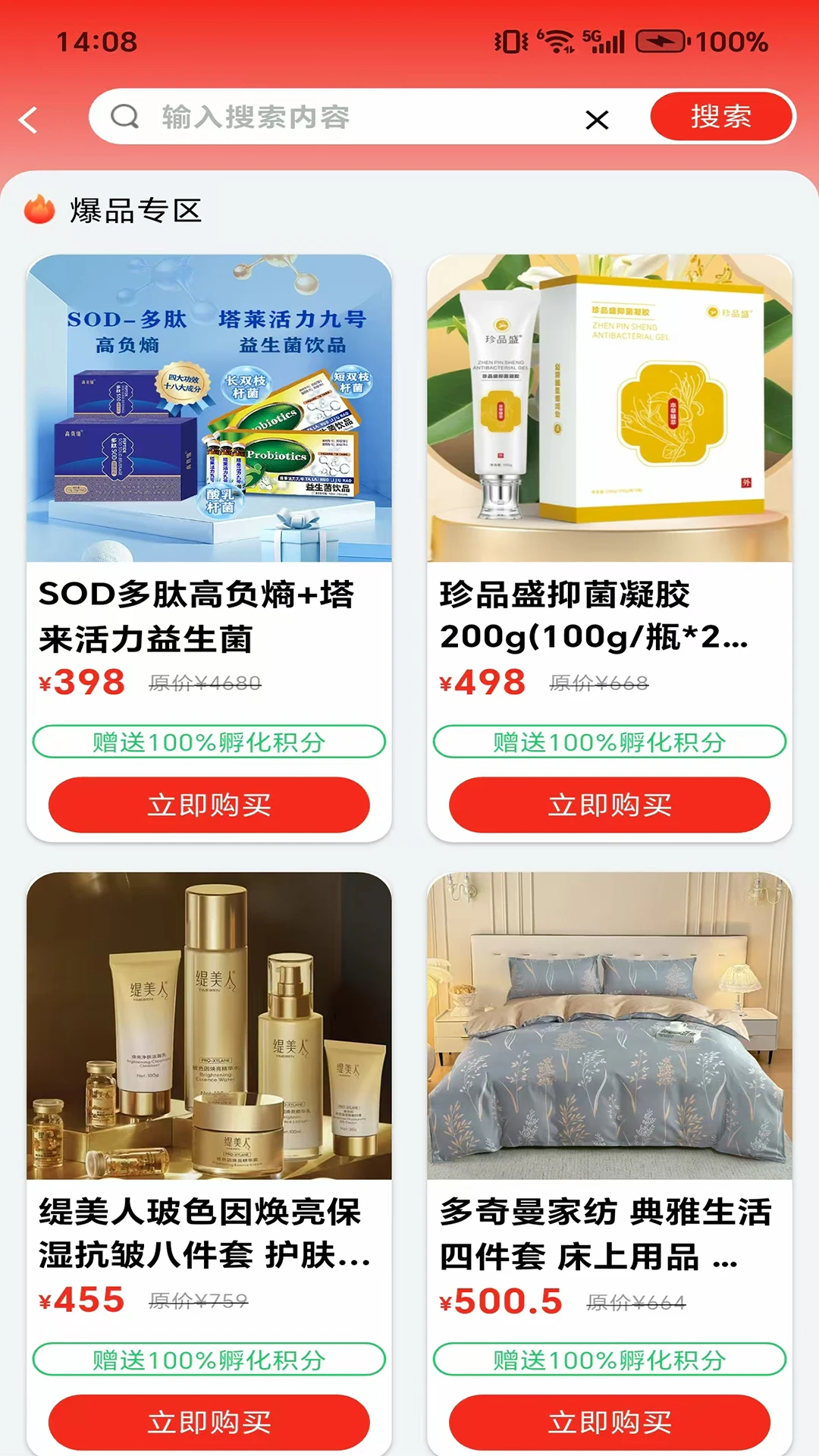Clear the search field with the X icon
The width and height of the screenshot is (819, 1456).
pyautogui.click(x=598, y=119)
